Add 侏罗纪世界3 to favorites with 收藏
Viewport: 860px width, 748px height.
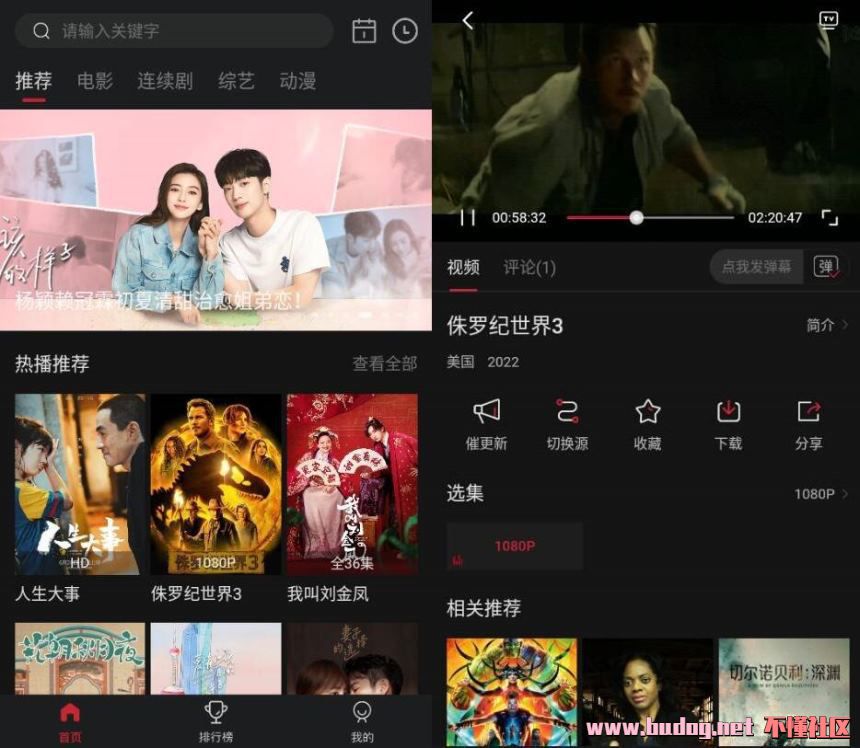648,424
